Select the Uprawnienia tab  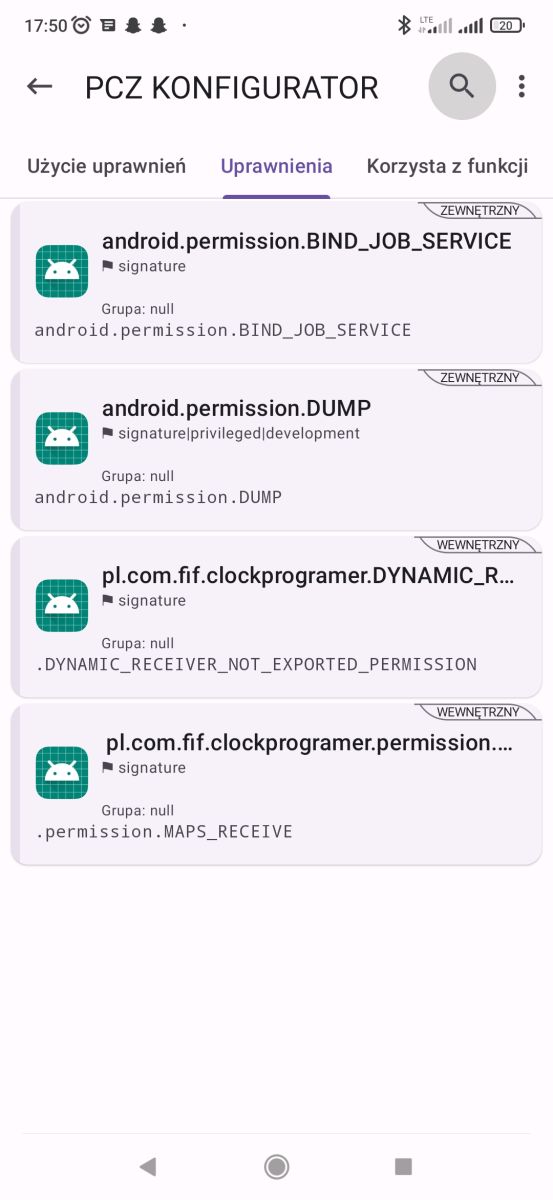pos(277,166)
